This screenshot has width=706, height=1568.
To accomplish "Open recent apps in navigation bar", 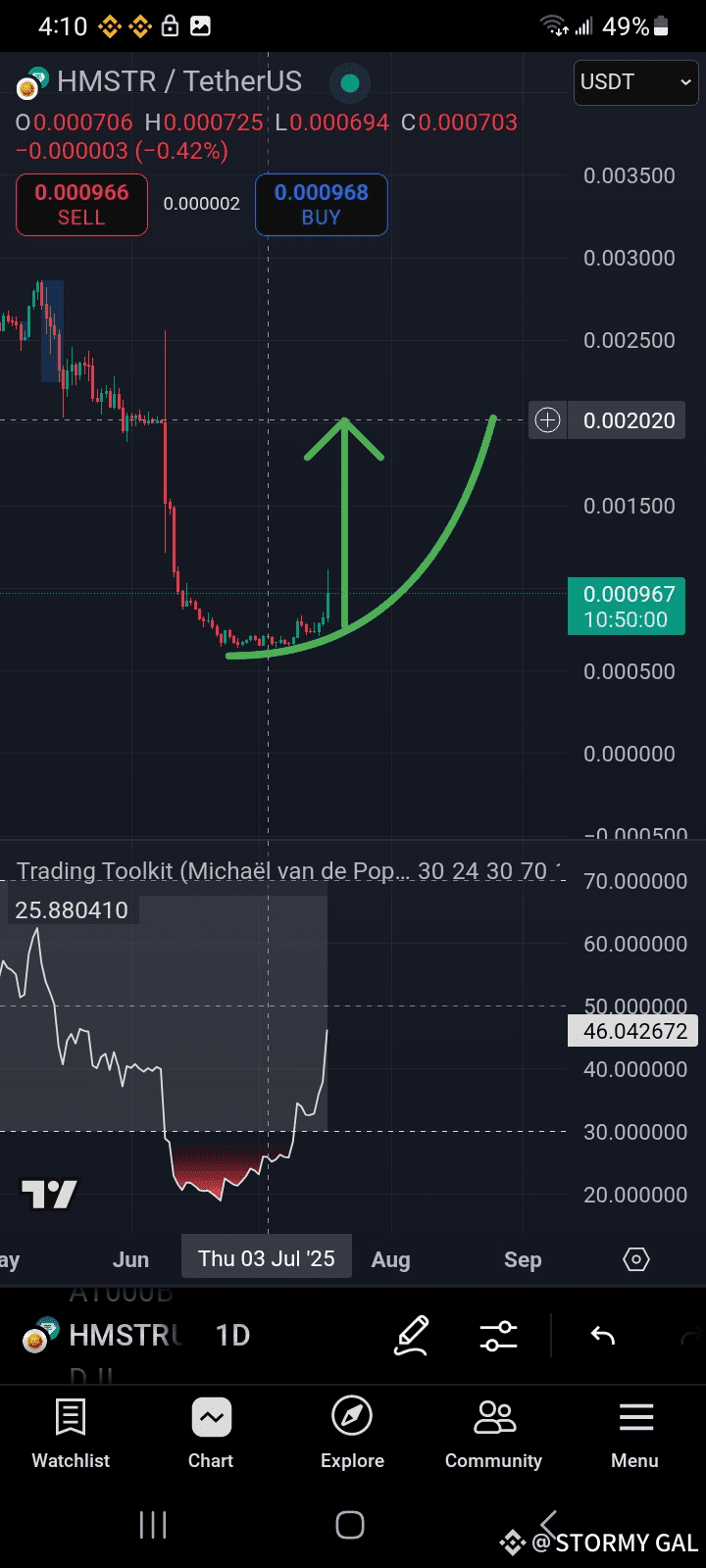I will point(153,1525).
